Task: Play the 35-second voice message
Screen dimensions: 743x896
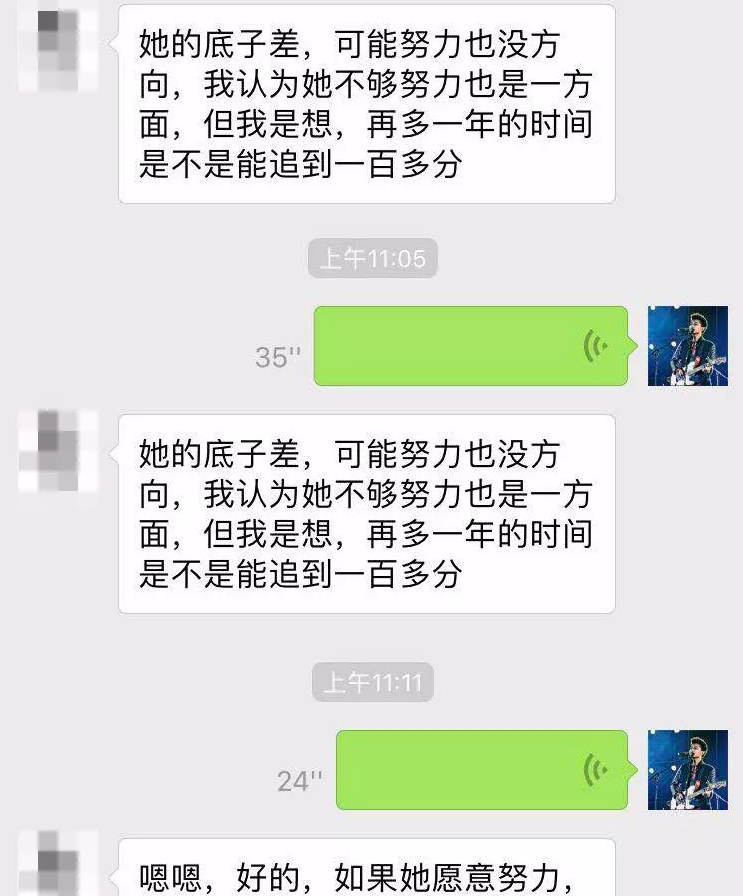Action: (x=470, y=346)
